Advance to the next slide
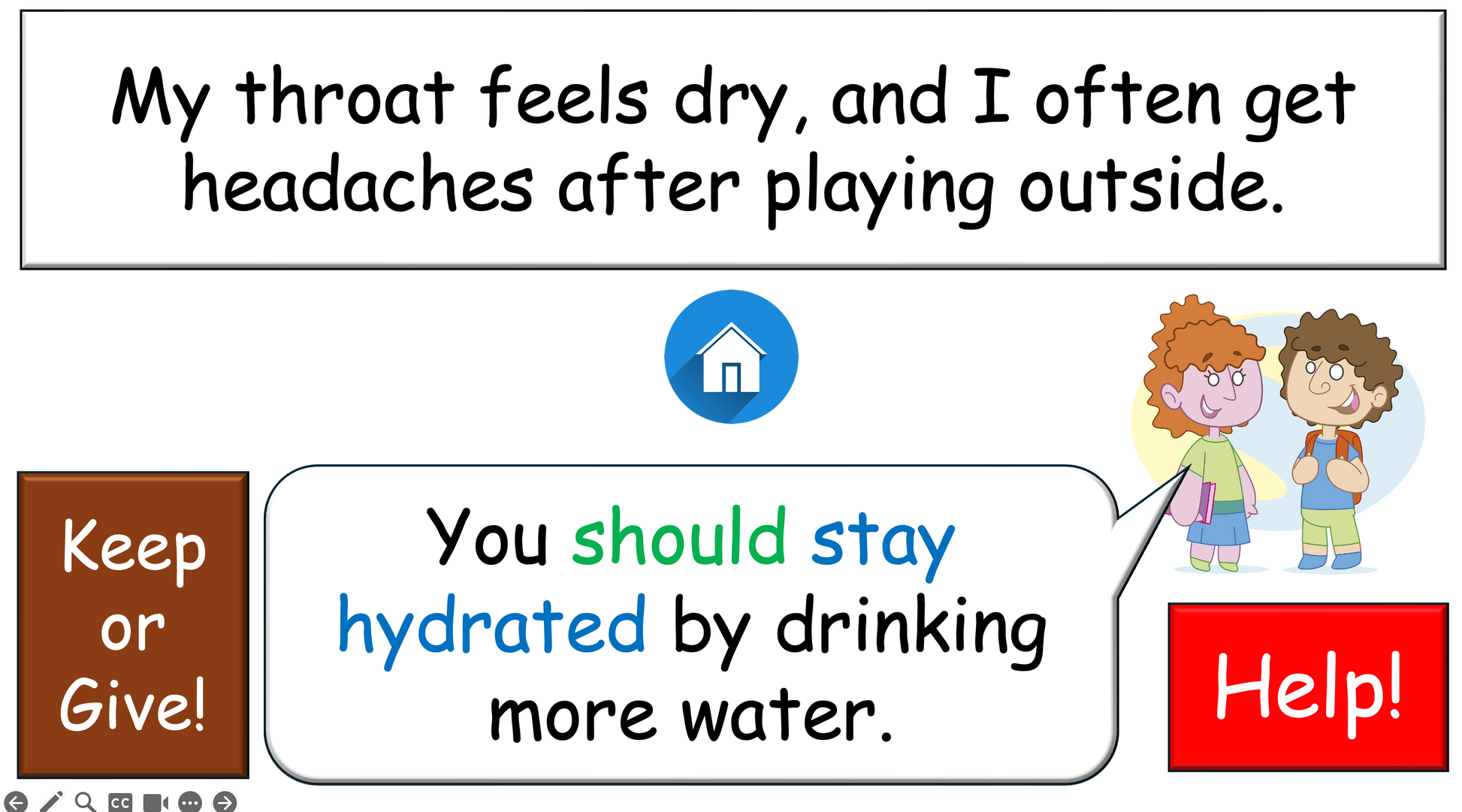The image size is (1462, 812). coord(225,802)
